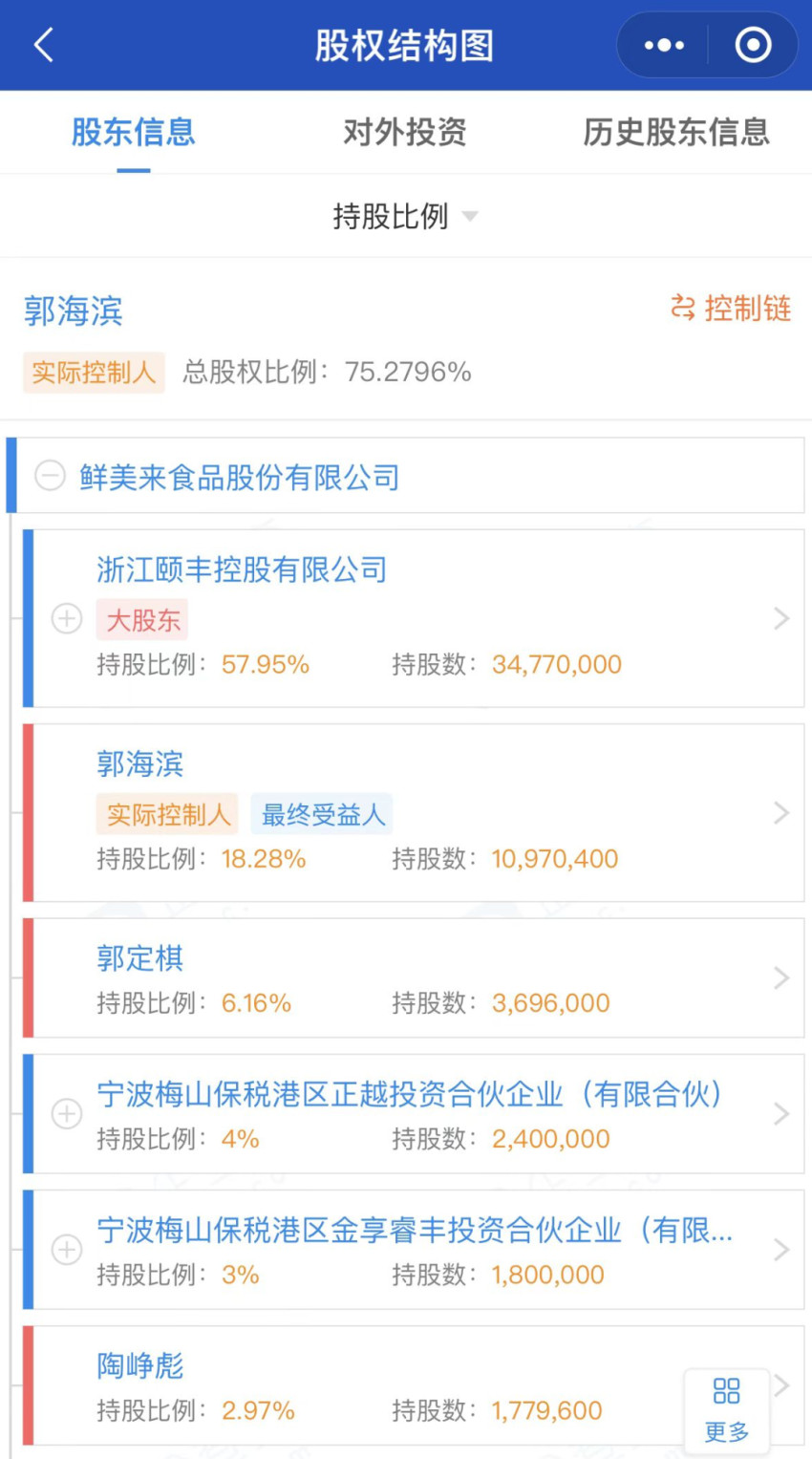Open details chevron for 郭海滨 shareholder
812x1459 pixels.
pos(780,814)
